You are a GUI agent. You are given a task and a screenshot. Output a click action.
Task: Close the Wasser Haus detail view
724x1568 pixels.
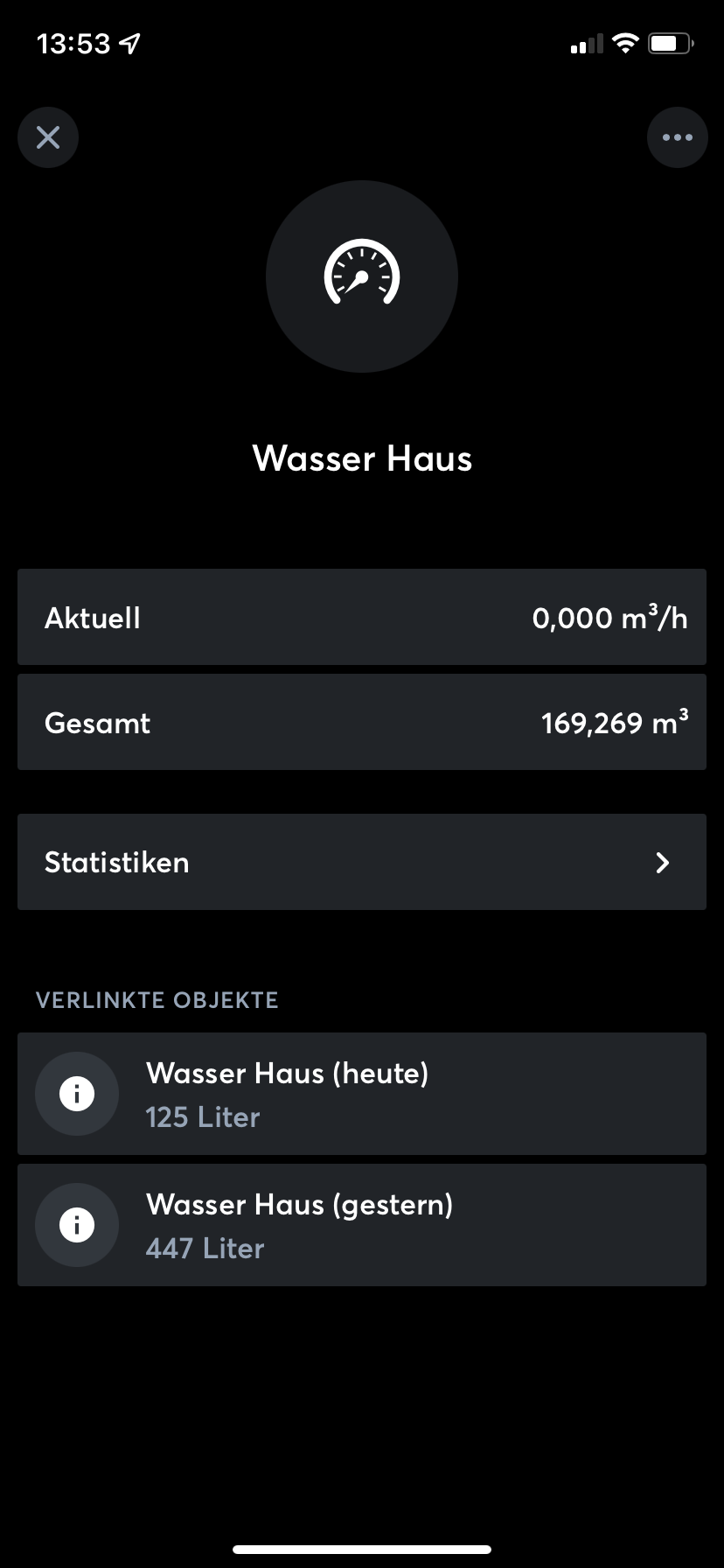[48, 137]
